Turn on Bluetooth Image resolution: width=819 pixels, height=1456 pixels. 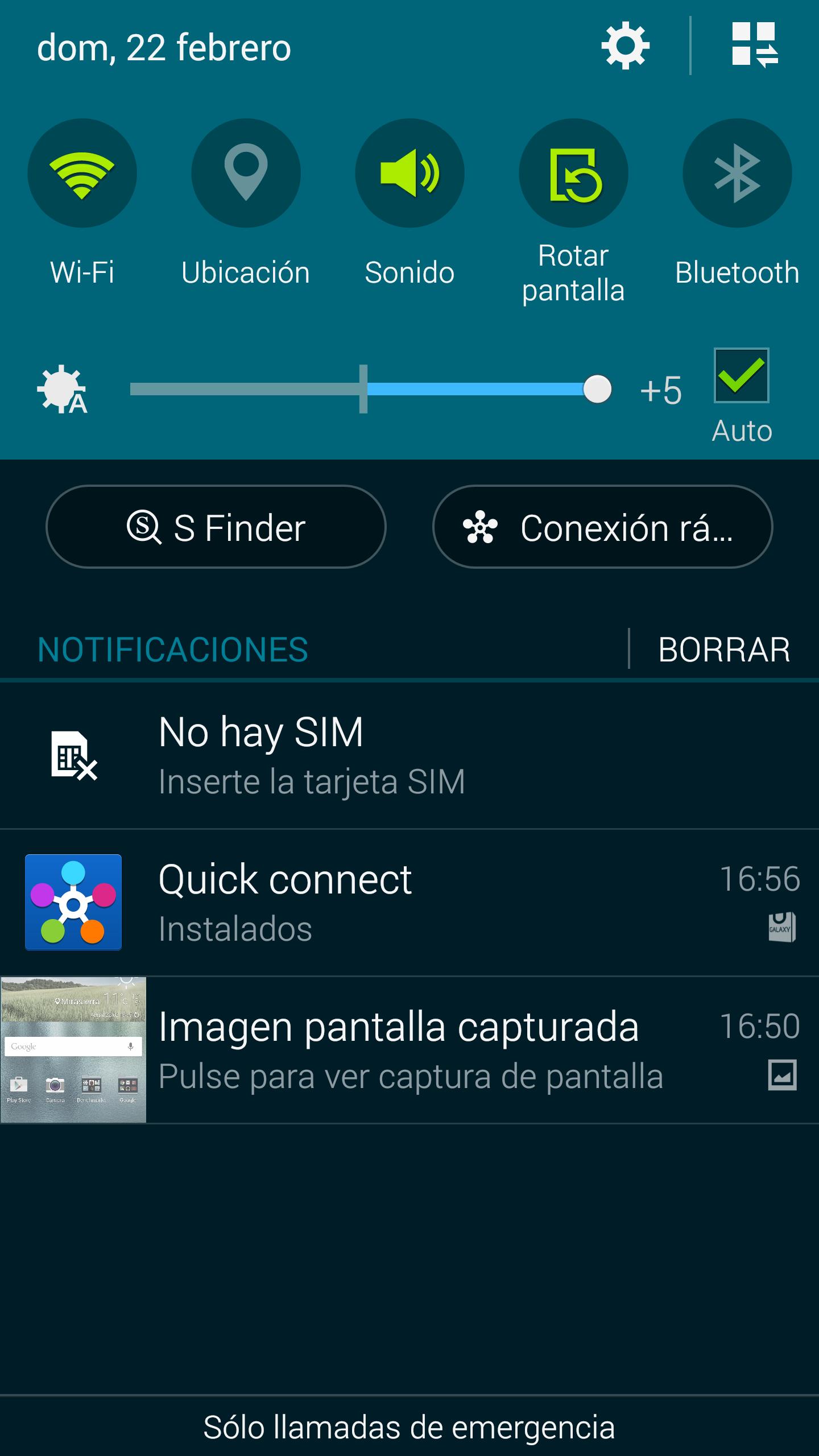pos(737,173)
